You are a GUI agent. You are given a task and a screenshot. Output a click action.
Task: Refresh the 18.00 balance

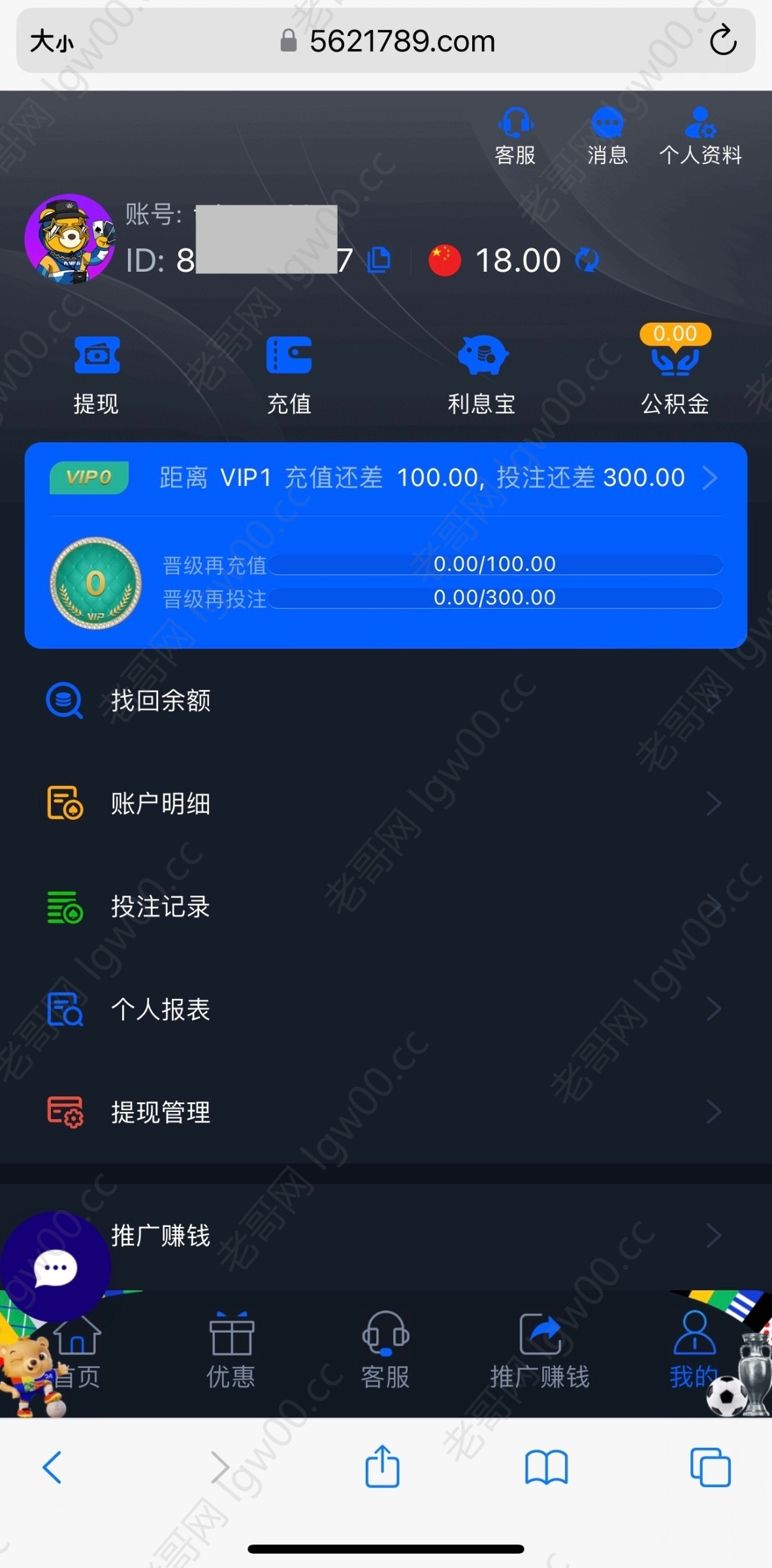(x=587, y=260)
